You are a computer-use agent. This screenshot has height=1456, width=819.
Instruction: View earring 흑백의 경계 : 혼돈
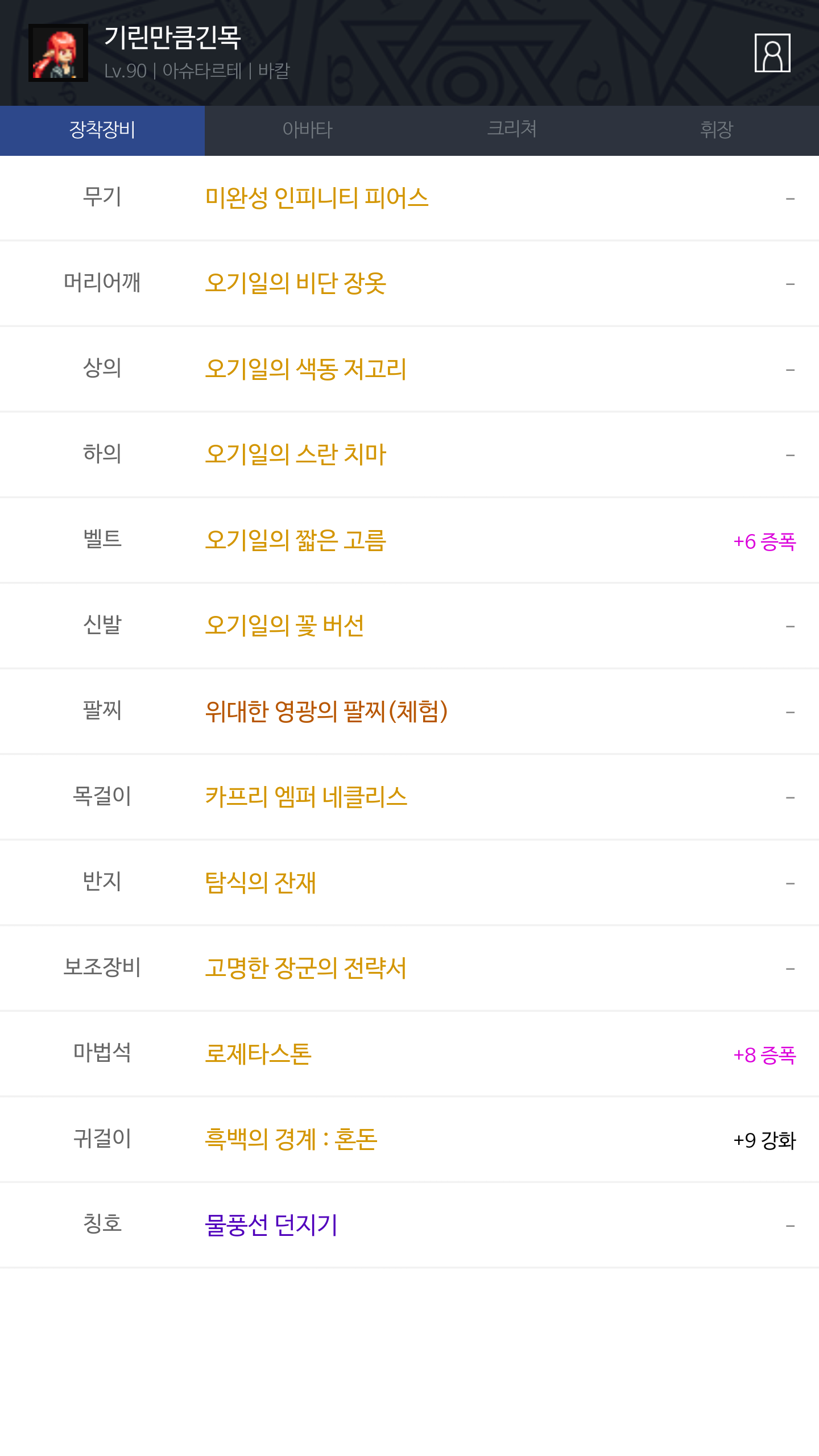tap(291, 1139)
